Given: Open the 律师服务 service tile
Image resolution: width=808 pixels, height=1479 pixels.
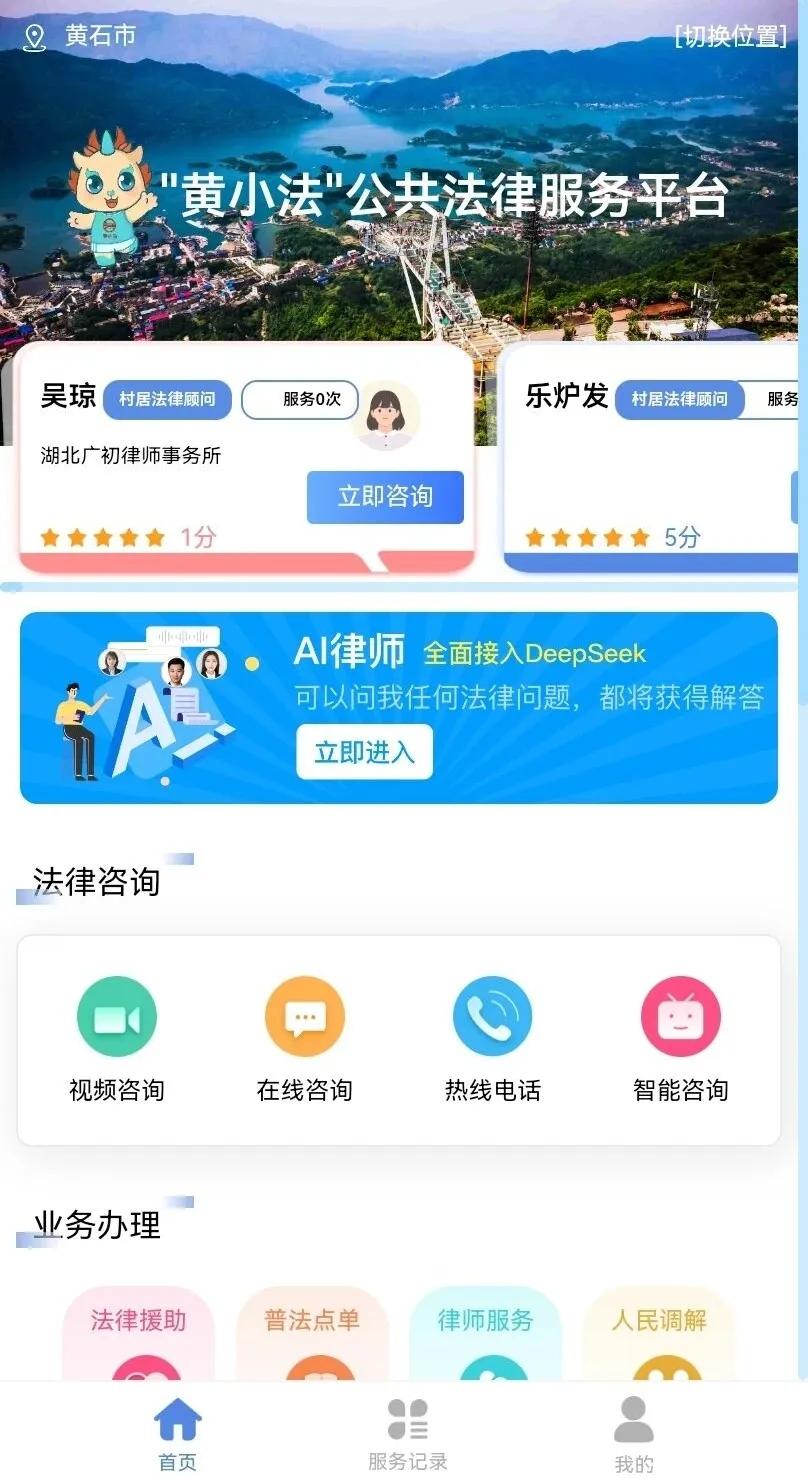Looking at the screenshot, I should click(486, 1335).
